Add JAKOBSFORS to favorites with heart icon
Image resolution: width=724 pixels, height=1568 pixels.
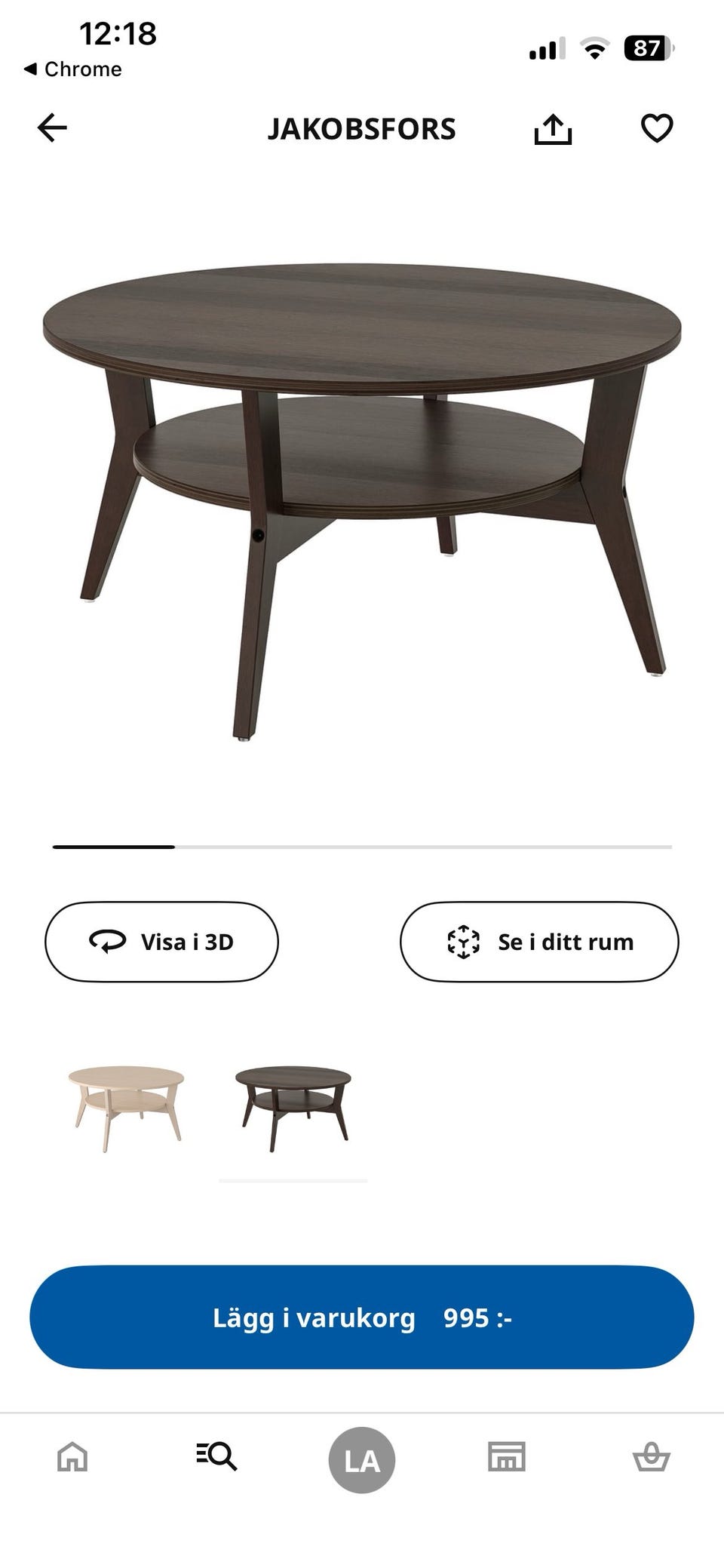coord(657,128)
